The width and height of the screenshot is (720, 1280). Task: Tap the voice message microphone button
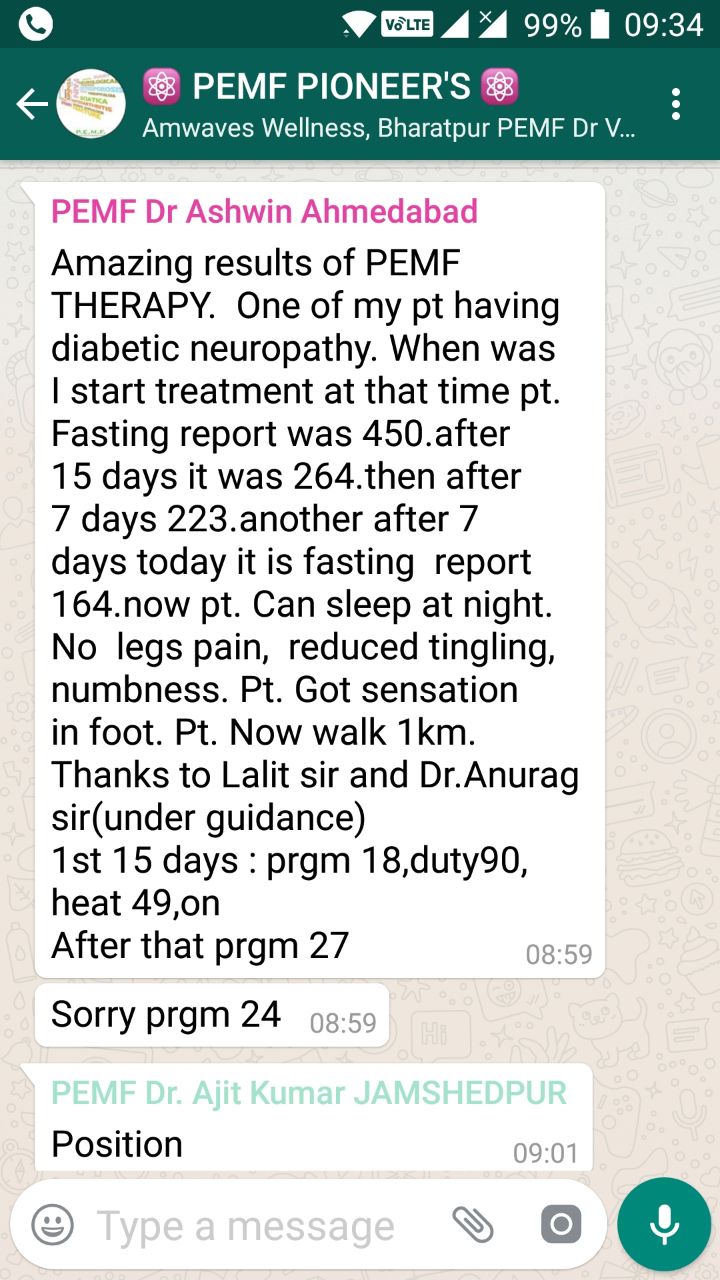(664, 1224)
